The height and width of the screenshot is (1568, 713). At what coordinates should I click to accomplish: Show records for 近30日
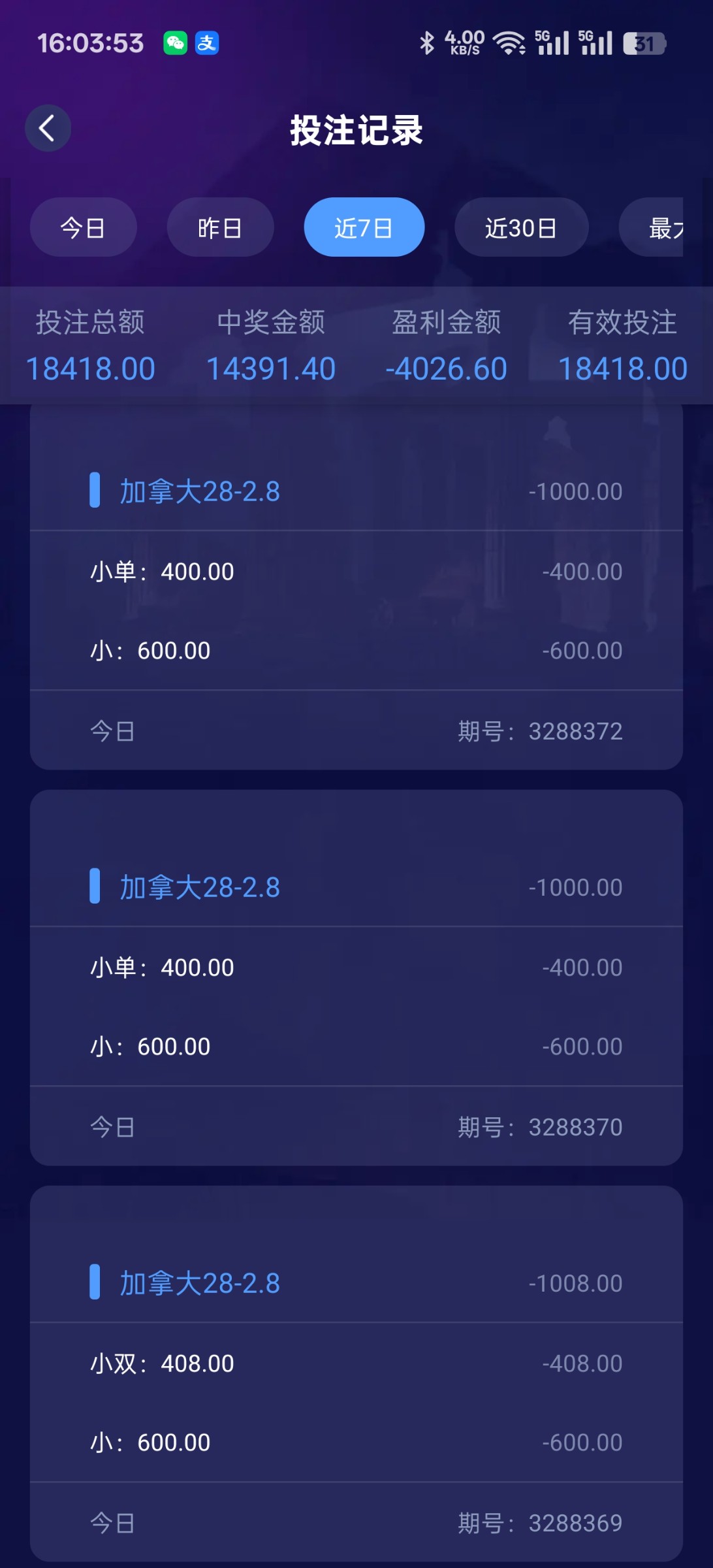point(521,227)
